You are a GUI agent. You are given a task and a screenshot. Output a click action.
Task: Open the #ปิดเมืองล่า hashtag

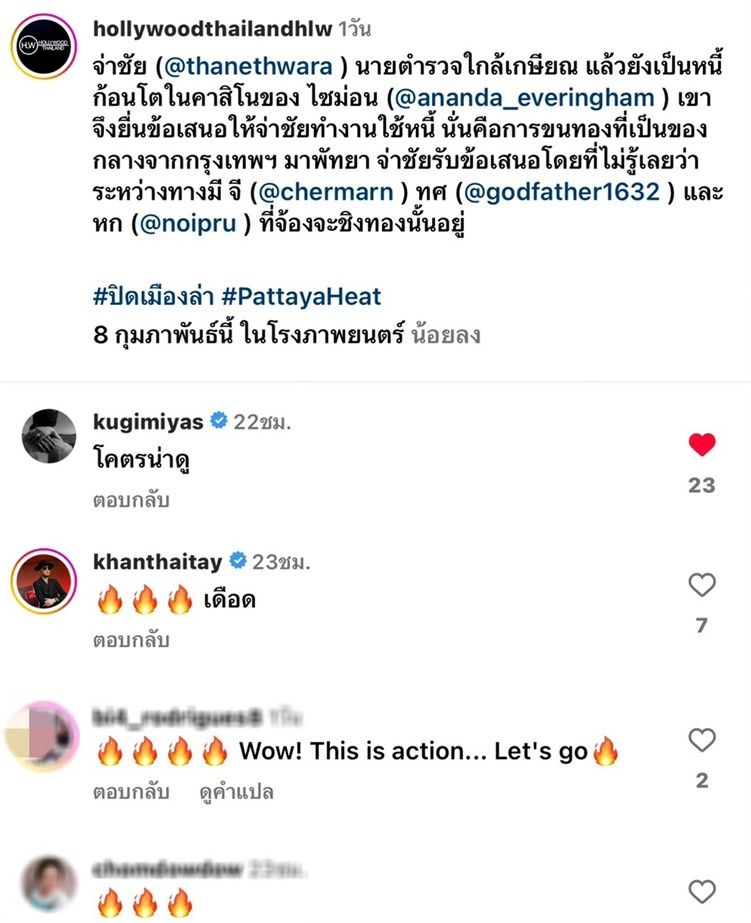(x=146, y=296)
